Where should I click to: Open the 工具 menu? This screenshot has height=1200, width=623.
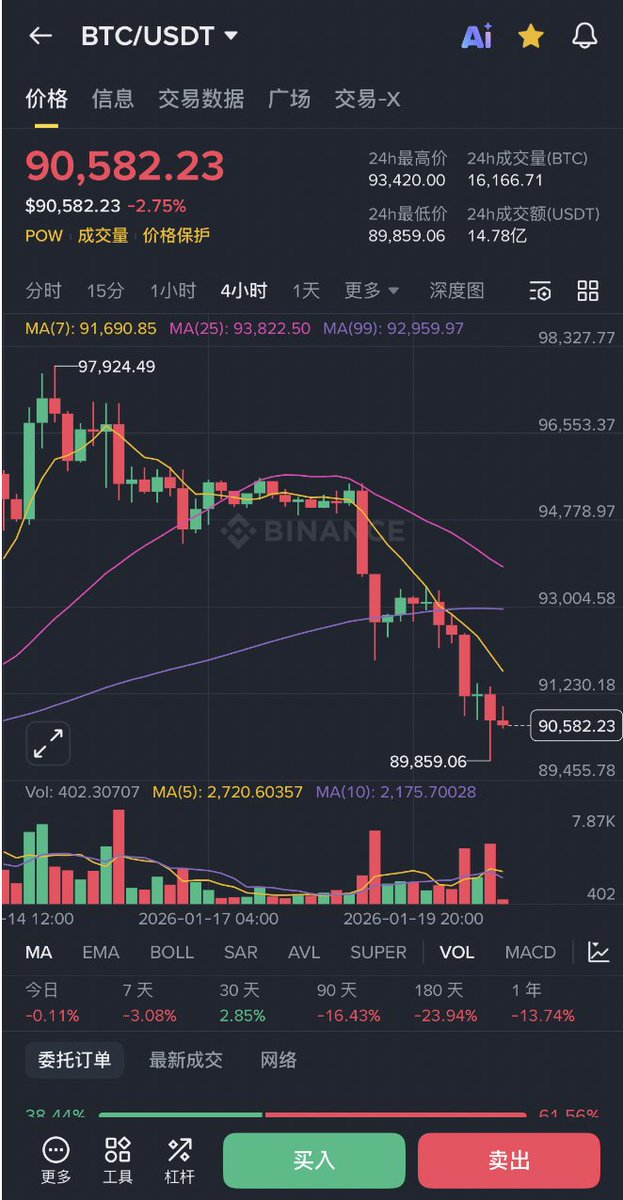(118, 1160)
